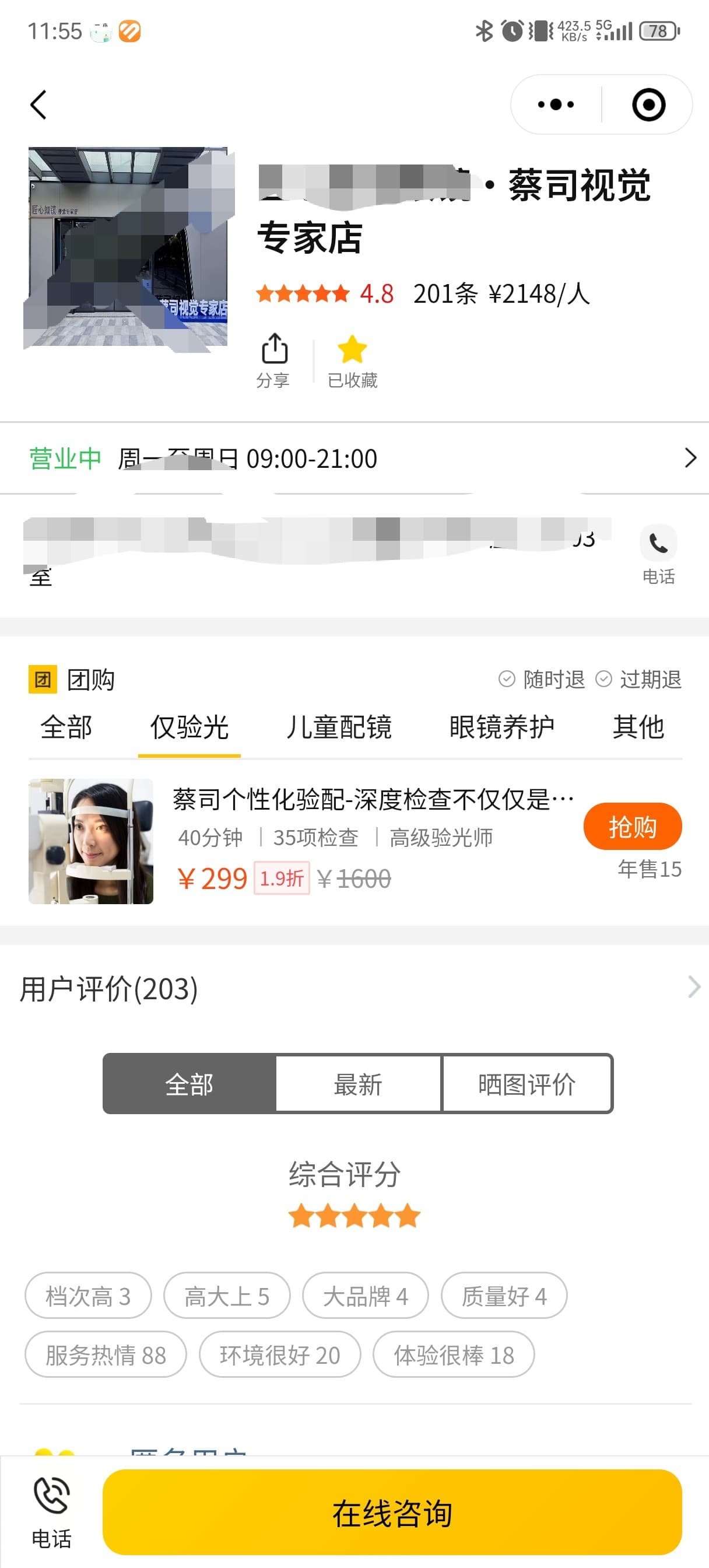Switch to the 全部 group-buy tab
This screenshot has width=709, height=1568.
click(x=66, y=727)
